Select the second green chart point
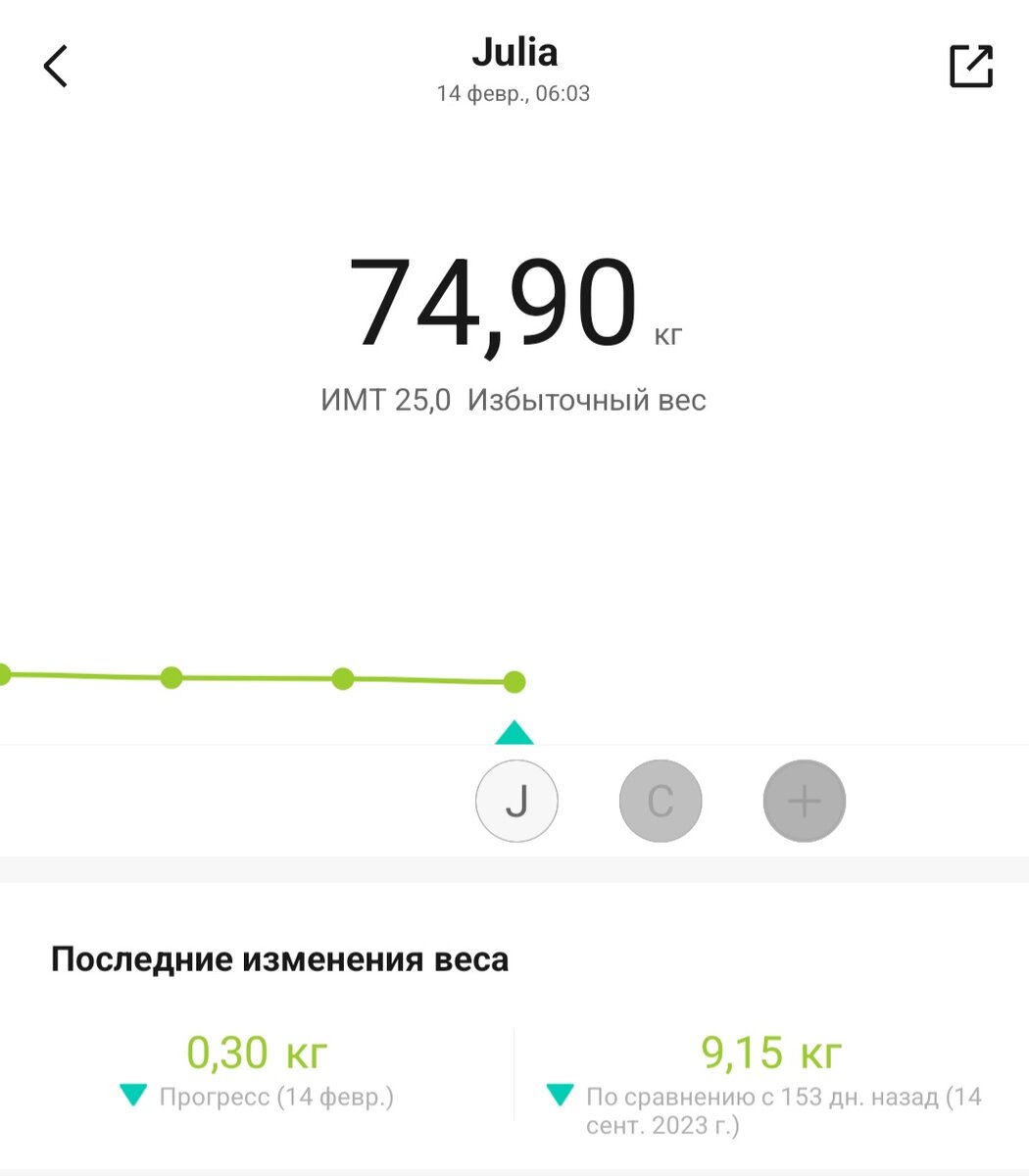The height and width of the screenshot is (1176, 1029). click(171, 676)
